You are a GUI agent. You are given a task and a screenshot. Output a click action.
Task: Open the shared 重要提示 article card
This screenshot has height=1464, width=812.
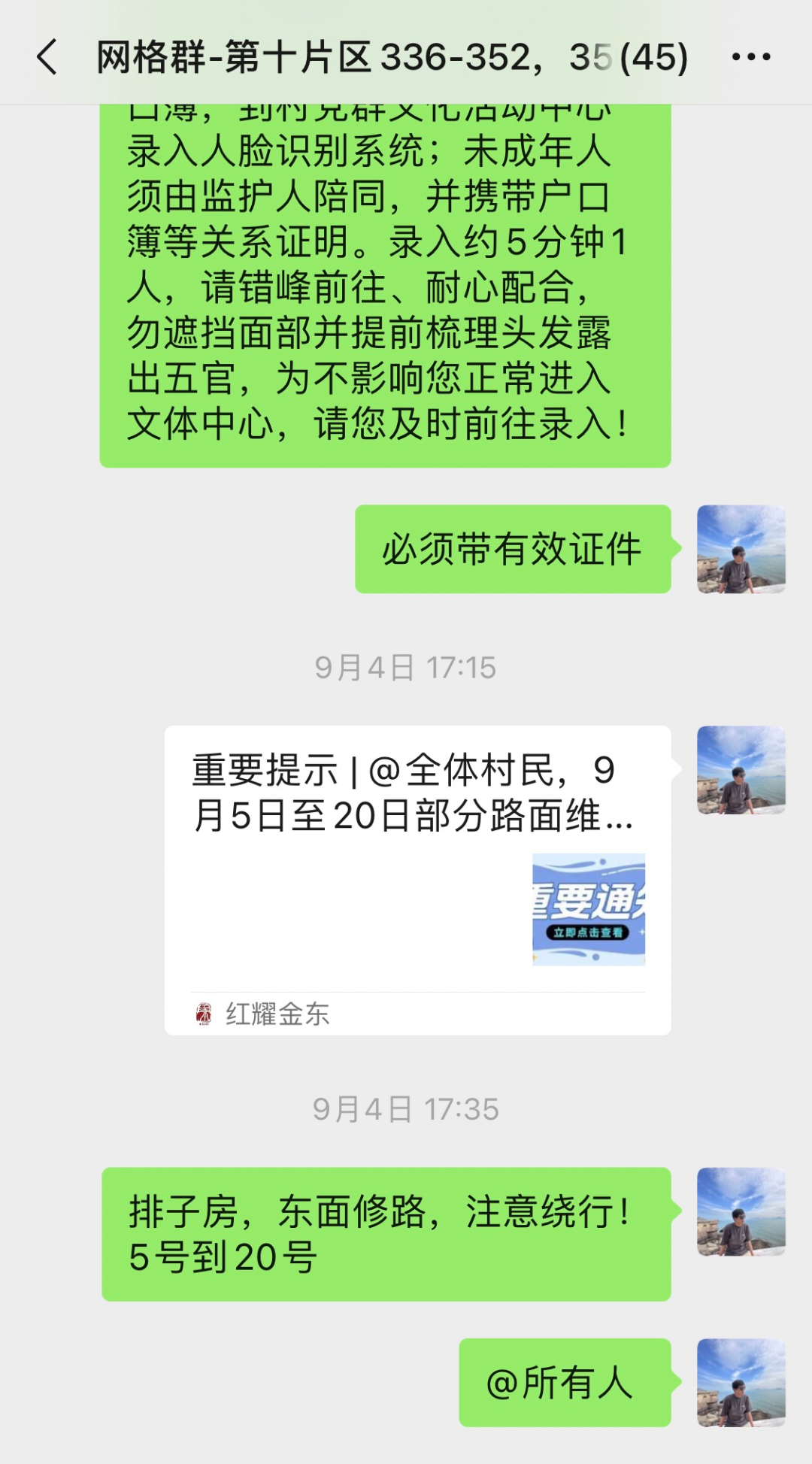tap(417, 878)
